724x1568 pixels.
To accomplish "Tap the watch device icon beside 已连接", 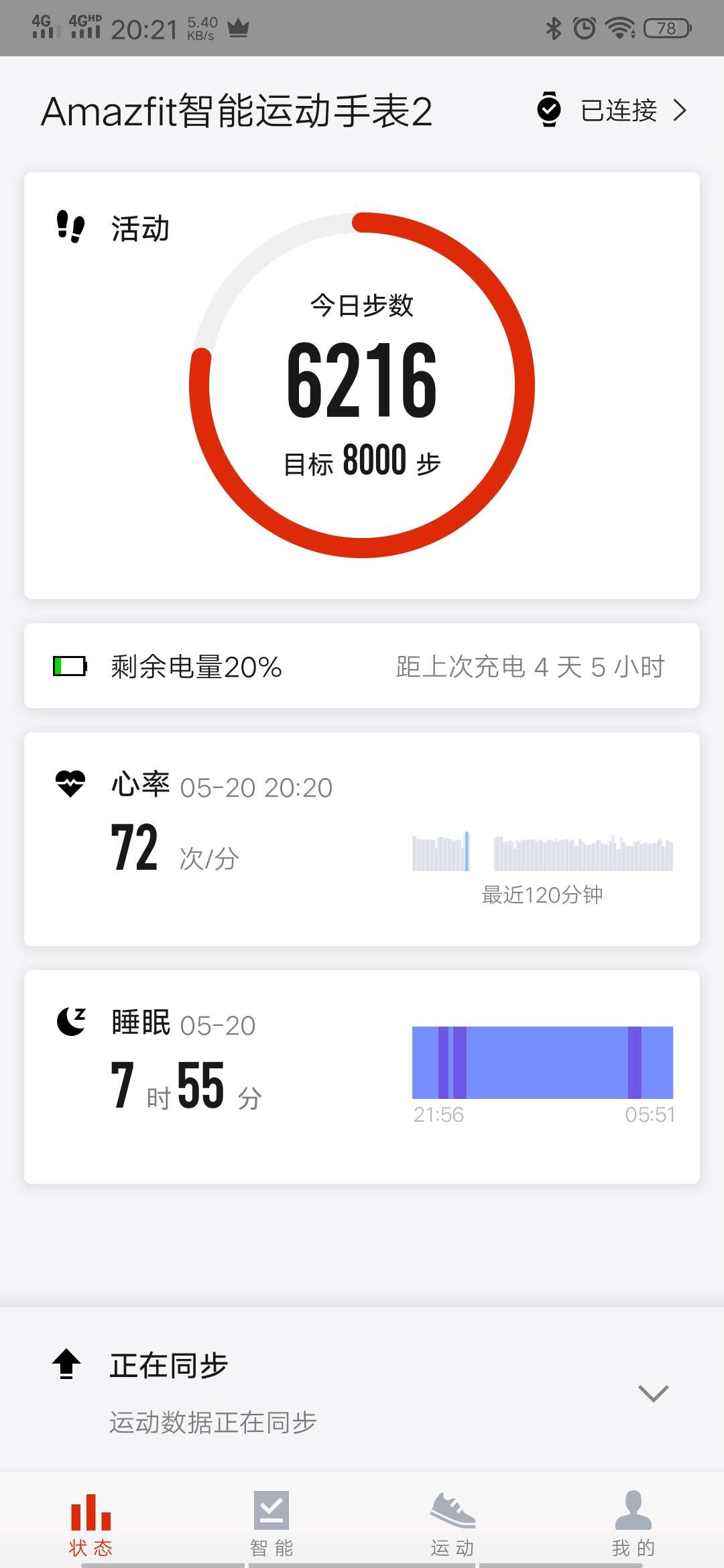I will coord(548,109).
